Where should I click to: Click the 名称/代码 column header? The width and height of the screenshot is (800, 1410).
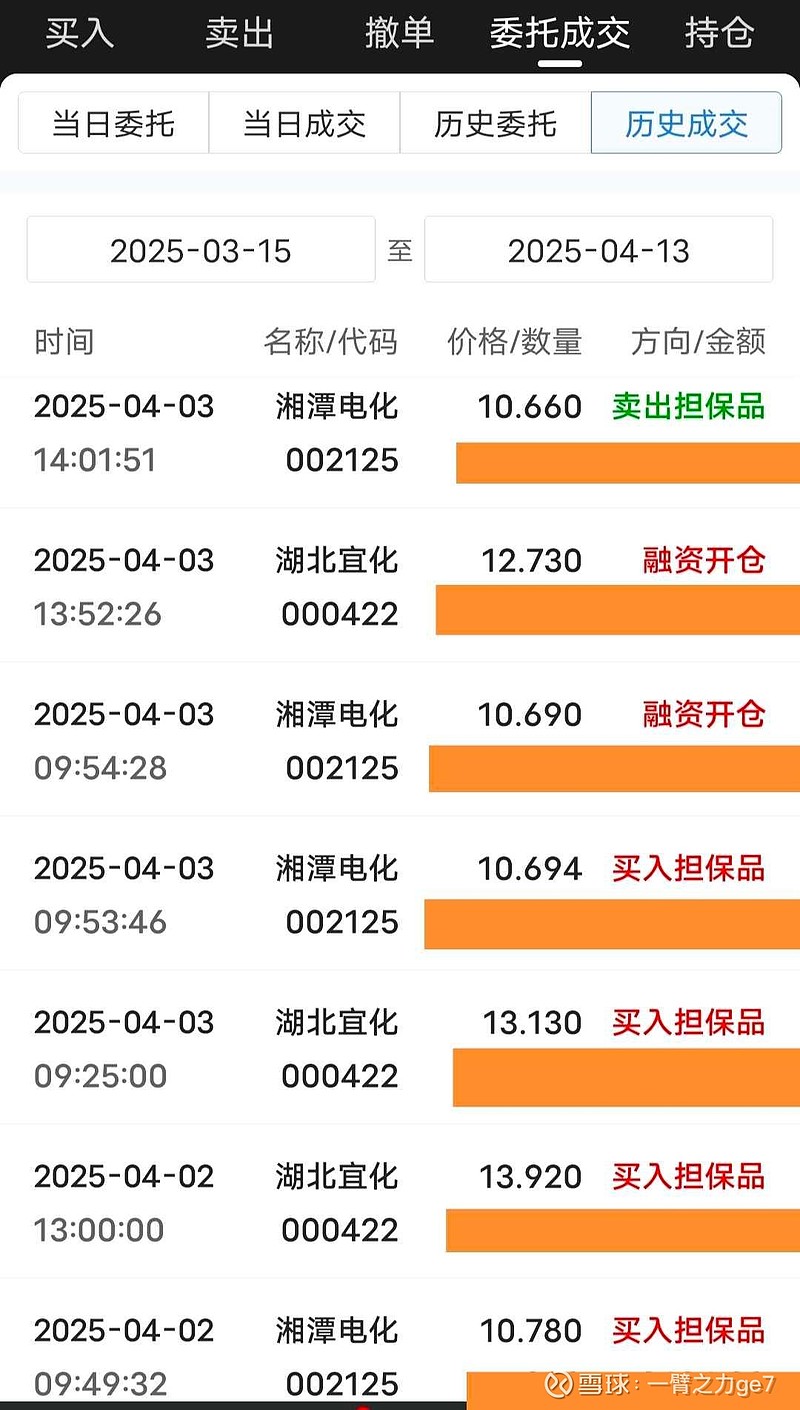pos(329,342)
